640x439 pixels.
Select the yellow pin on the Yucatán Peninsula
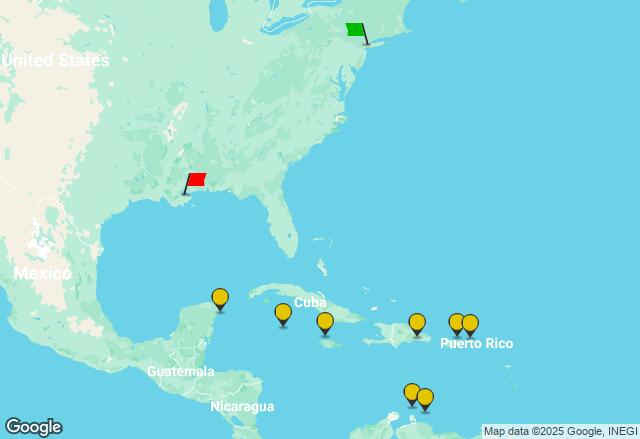(x=220, y=298)
